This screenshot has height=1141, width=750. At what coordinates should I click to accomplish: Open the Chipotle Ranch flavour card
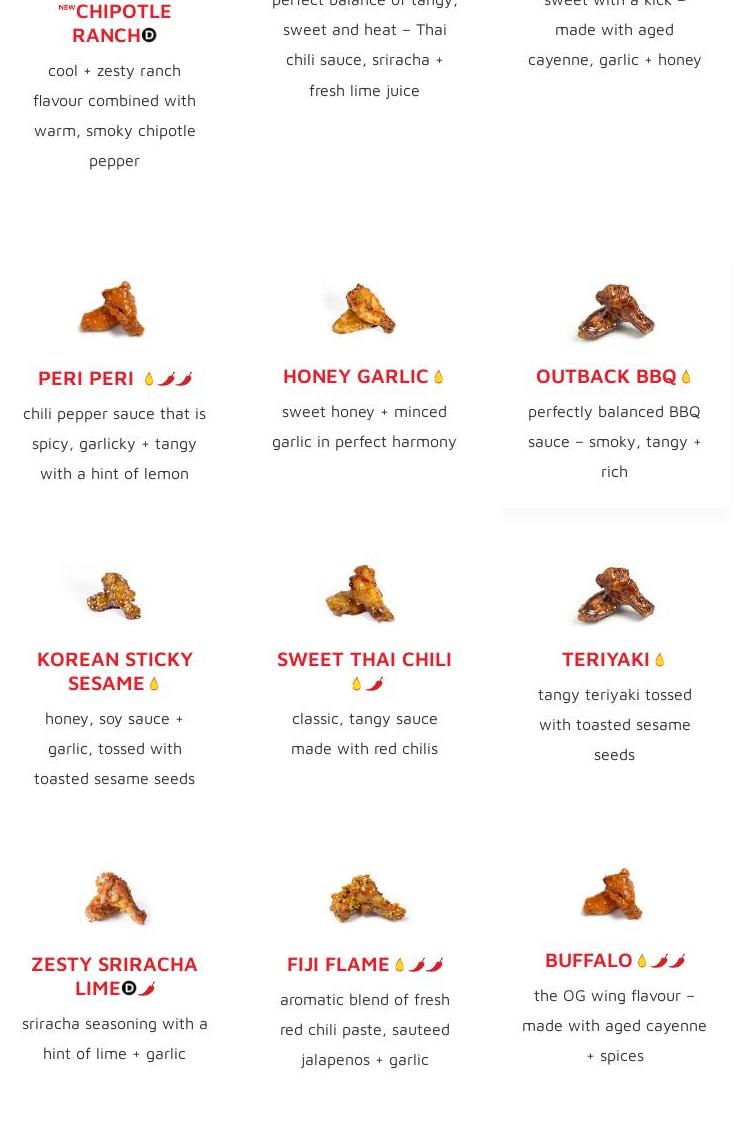pyautogui.click(x=115, y=23)
